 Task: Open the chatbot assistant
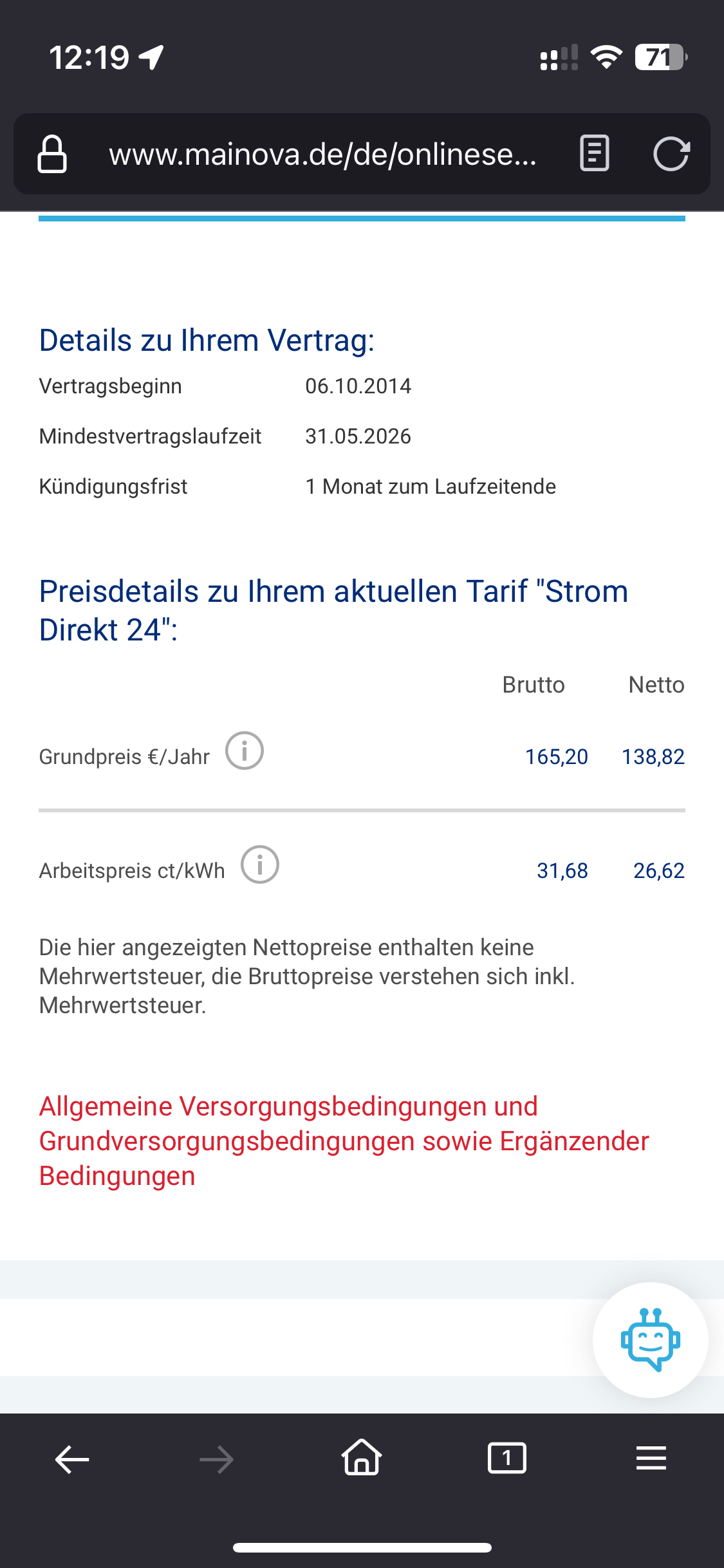pyautogui.click(x=650, y=1340)
